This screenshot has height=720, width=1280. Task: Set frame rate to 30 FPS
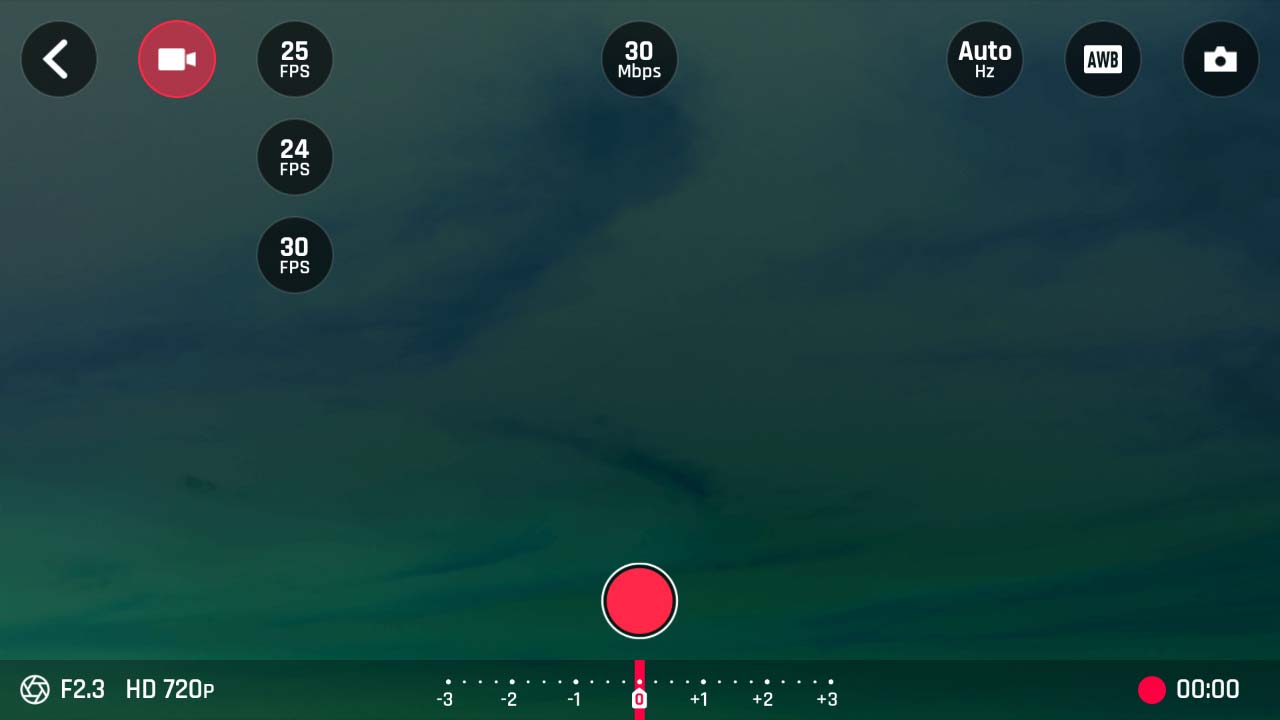pos(295,256)
